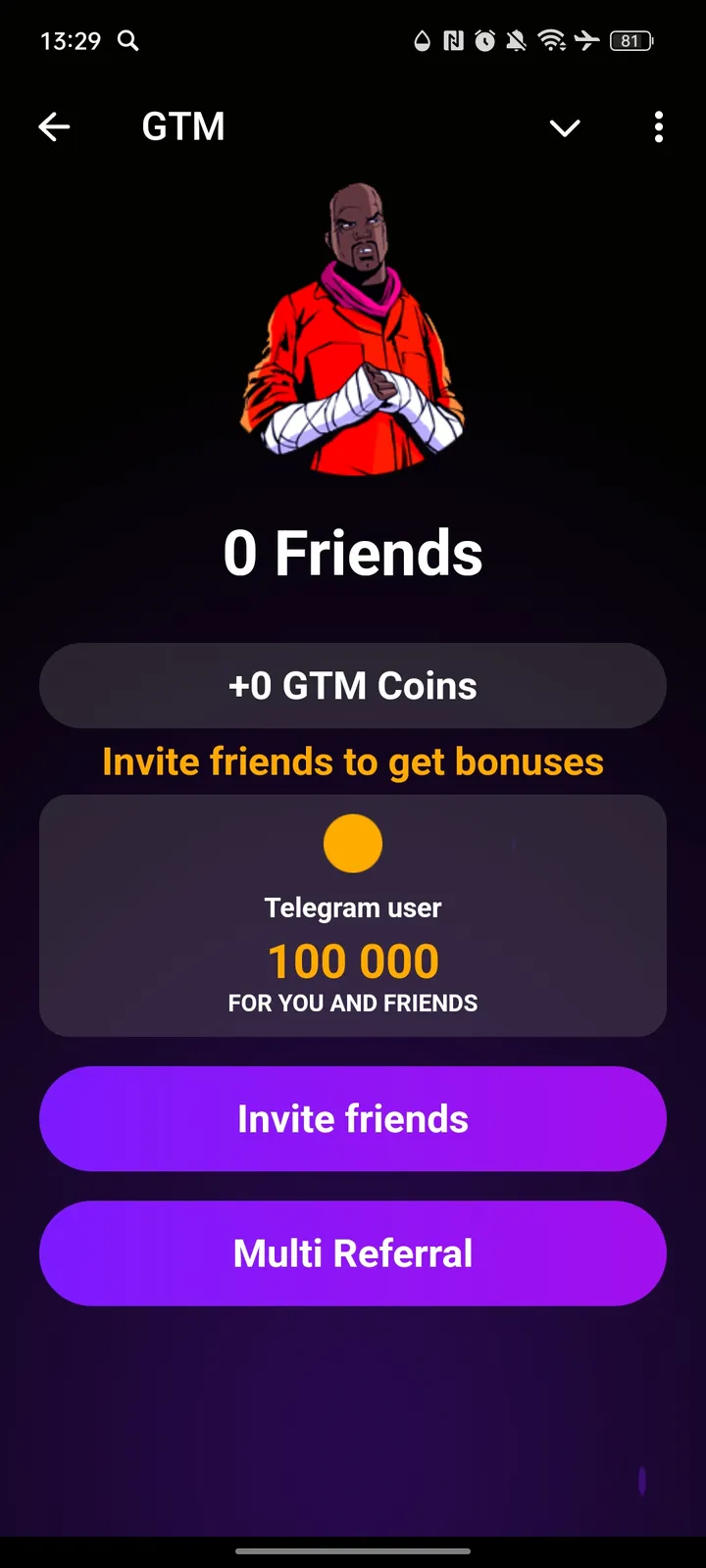Tap the 100 000 reward amount
706x1568 pixels.
click(353, 960)
